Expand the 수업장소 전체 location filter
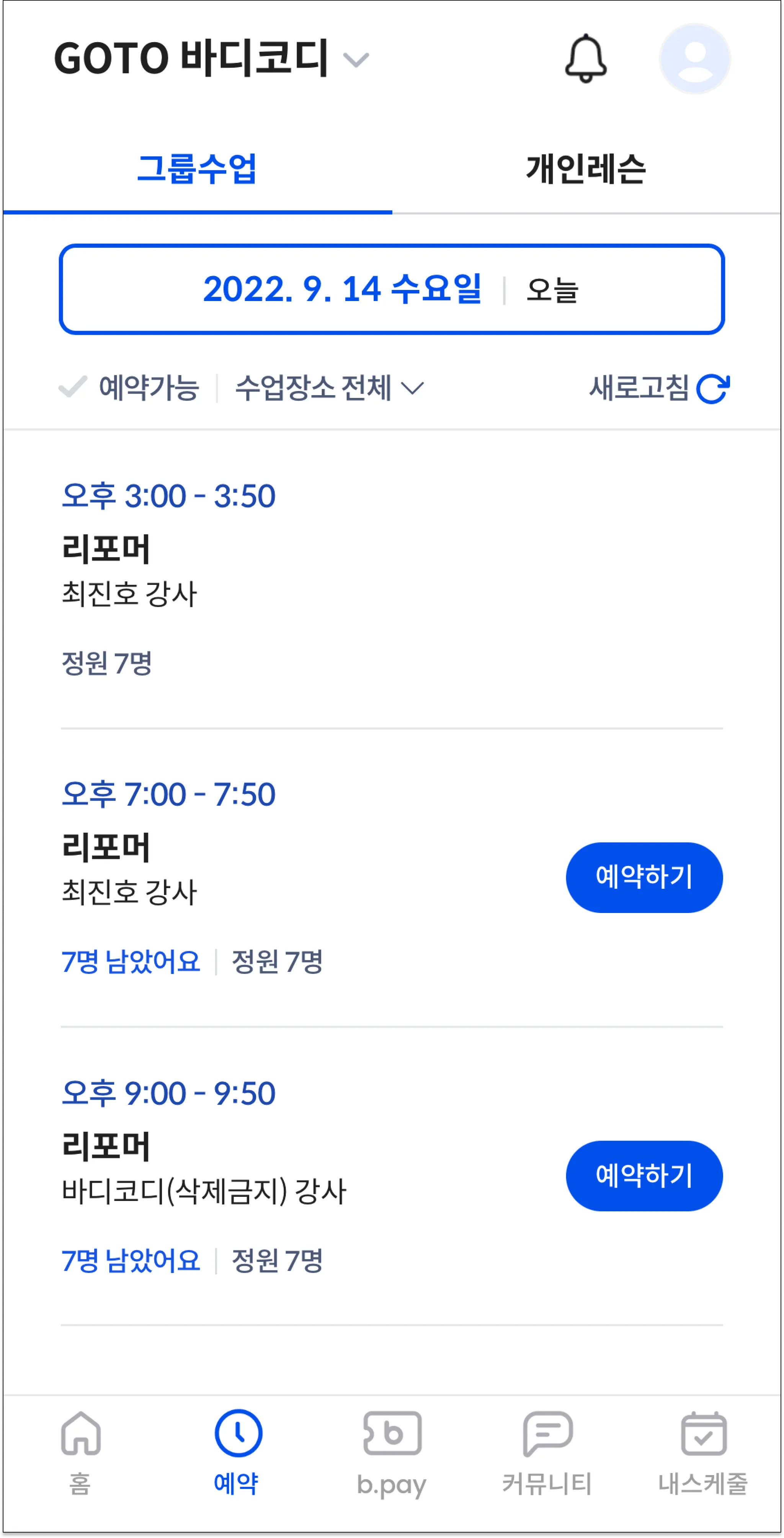The image size is (784, 1538). (329, 388)
